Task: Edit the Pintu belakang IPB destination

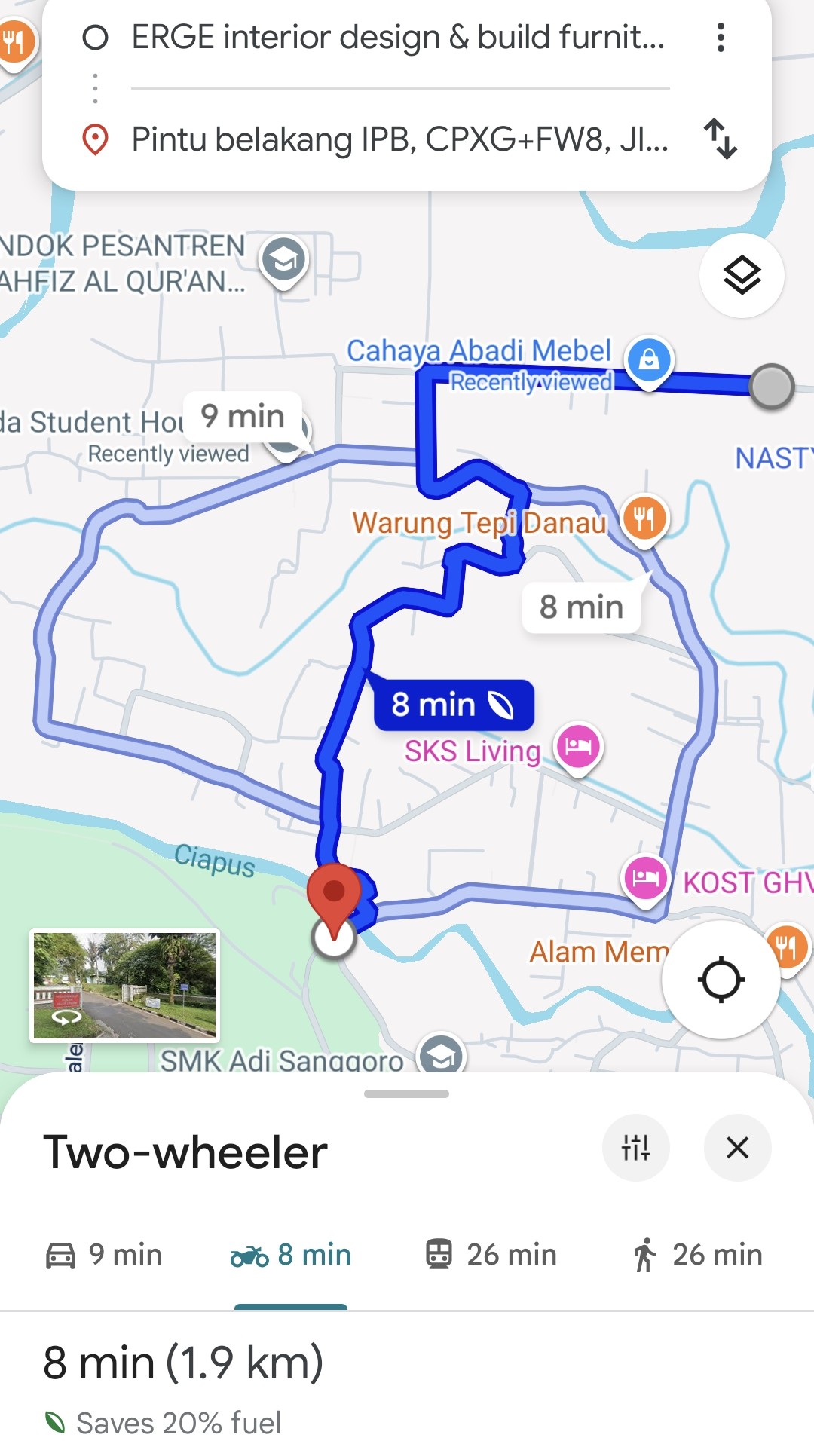Action: (399, 139)
